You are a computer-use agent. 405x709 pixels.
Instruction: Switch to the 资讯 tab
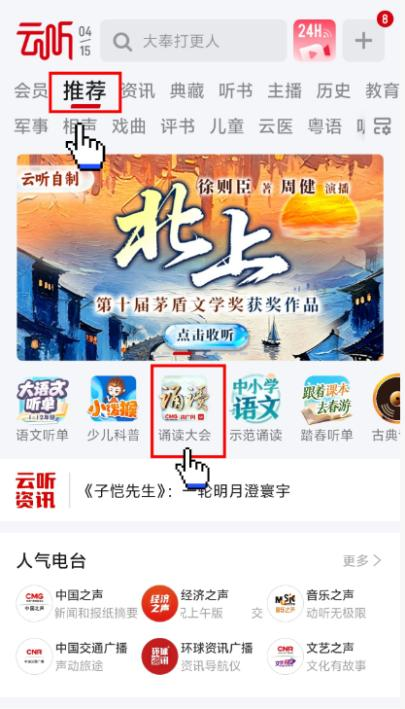point(138,91)
